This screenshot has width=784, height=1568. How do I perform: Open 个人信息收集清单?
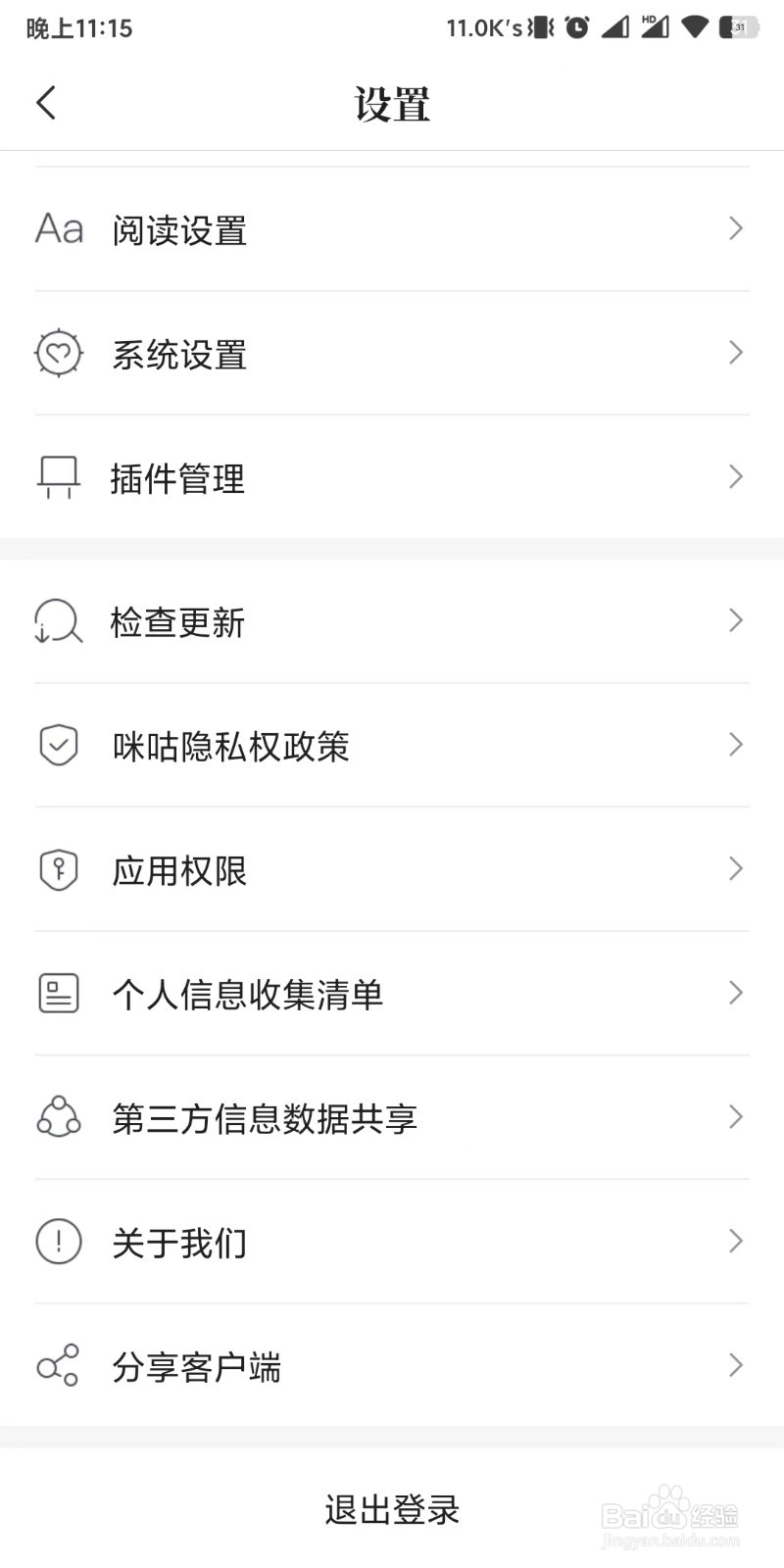[392, 994]
